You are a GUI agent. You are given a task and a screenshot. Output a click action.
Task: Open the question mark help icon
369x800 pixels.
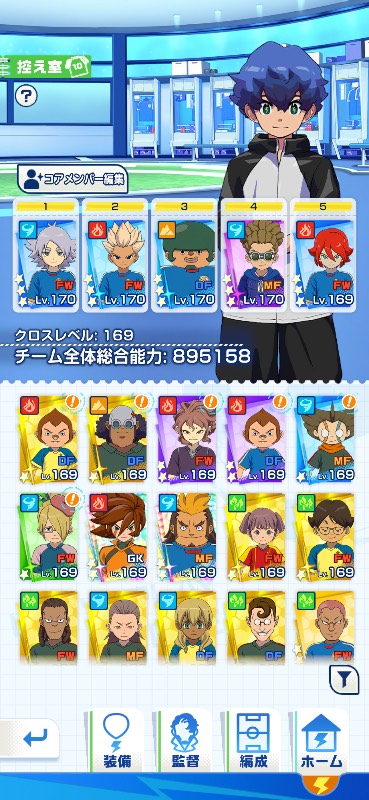coord(26,96)
